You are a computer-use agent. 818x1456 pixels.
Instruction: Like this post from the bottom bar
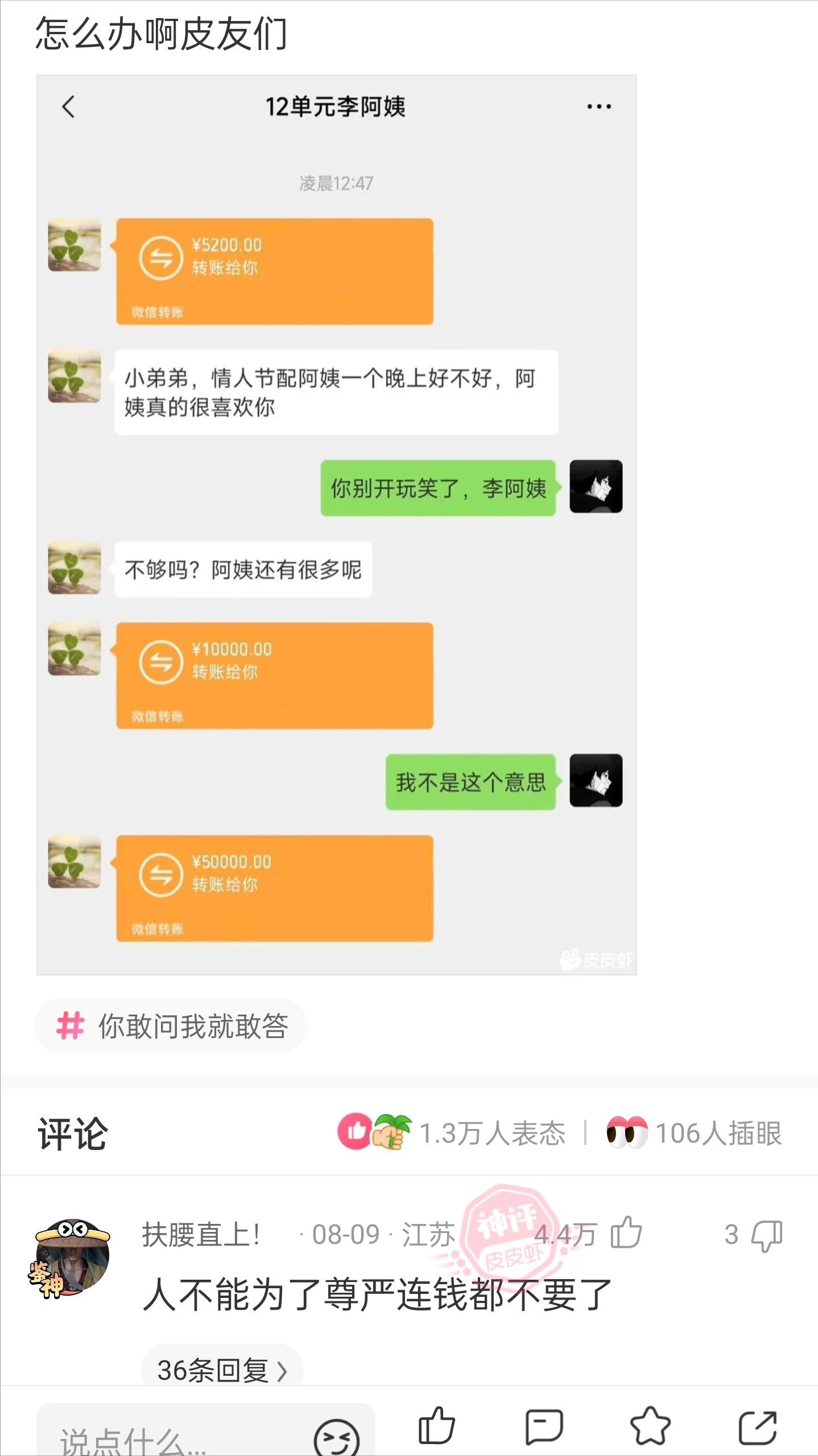coord(436,1426)
